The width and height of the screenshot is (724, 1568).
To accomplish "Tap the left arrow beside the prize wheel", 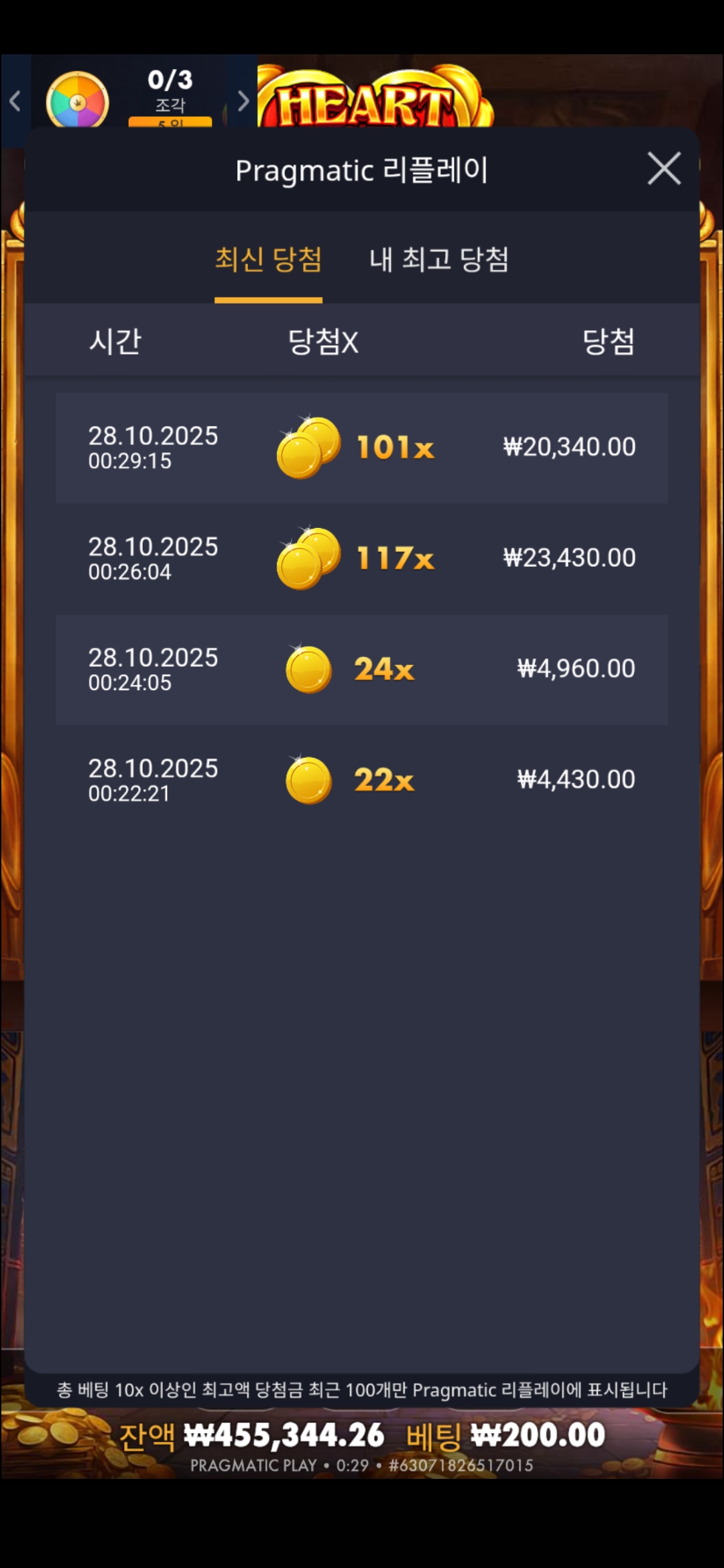I will pyautogui.click(x=15, y=101).
